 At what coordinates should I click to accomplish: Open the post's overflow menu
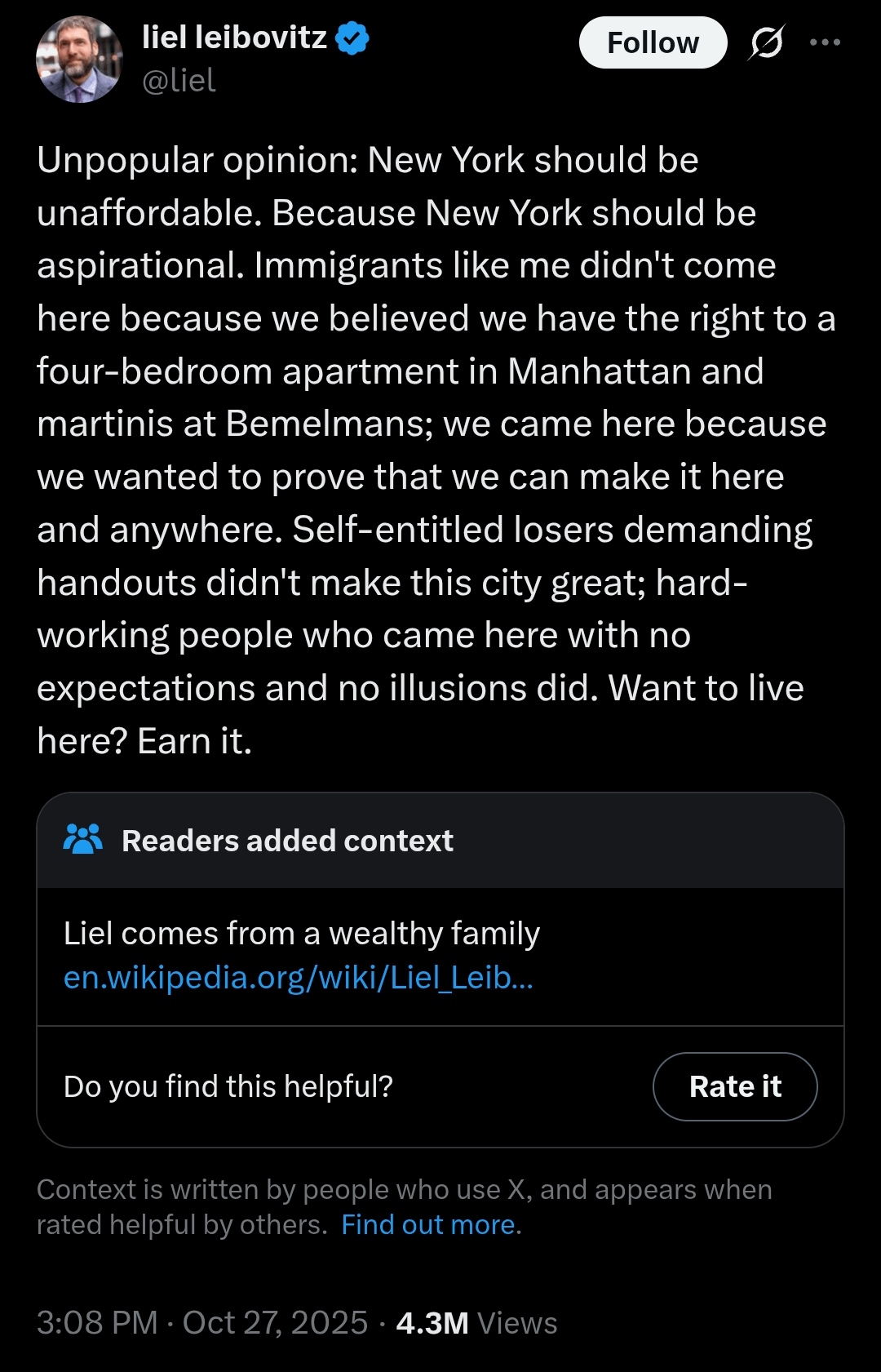click(825, 42)
